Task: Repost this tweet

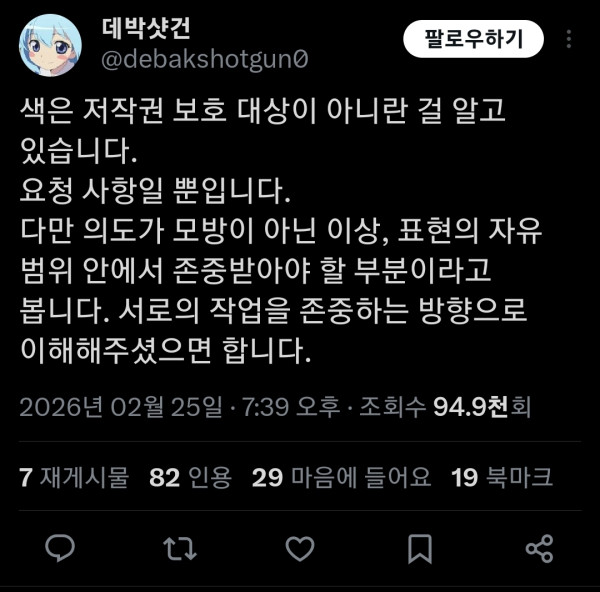Action: coord(181,548)
